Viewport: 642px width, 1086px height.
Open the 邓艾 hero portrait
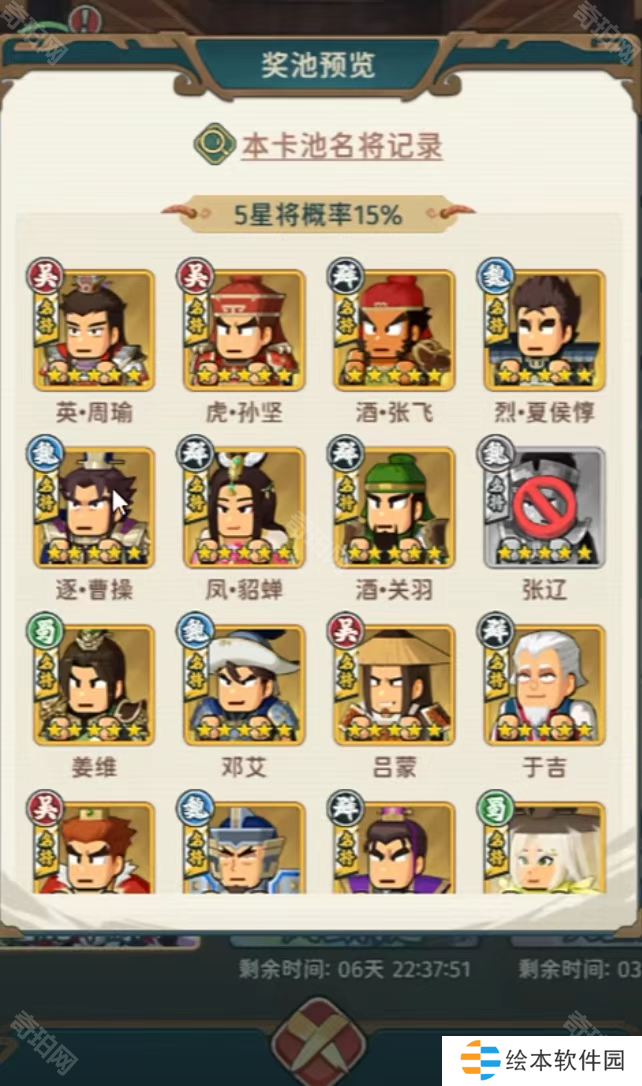245,686
